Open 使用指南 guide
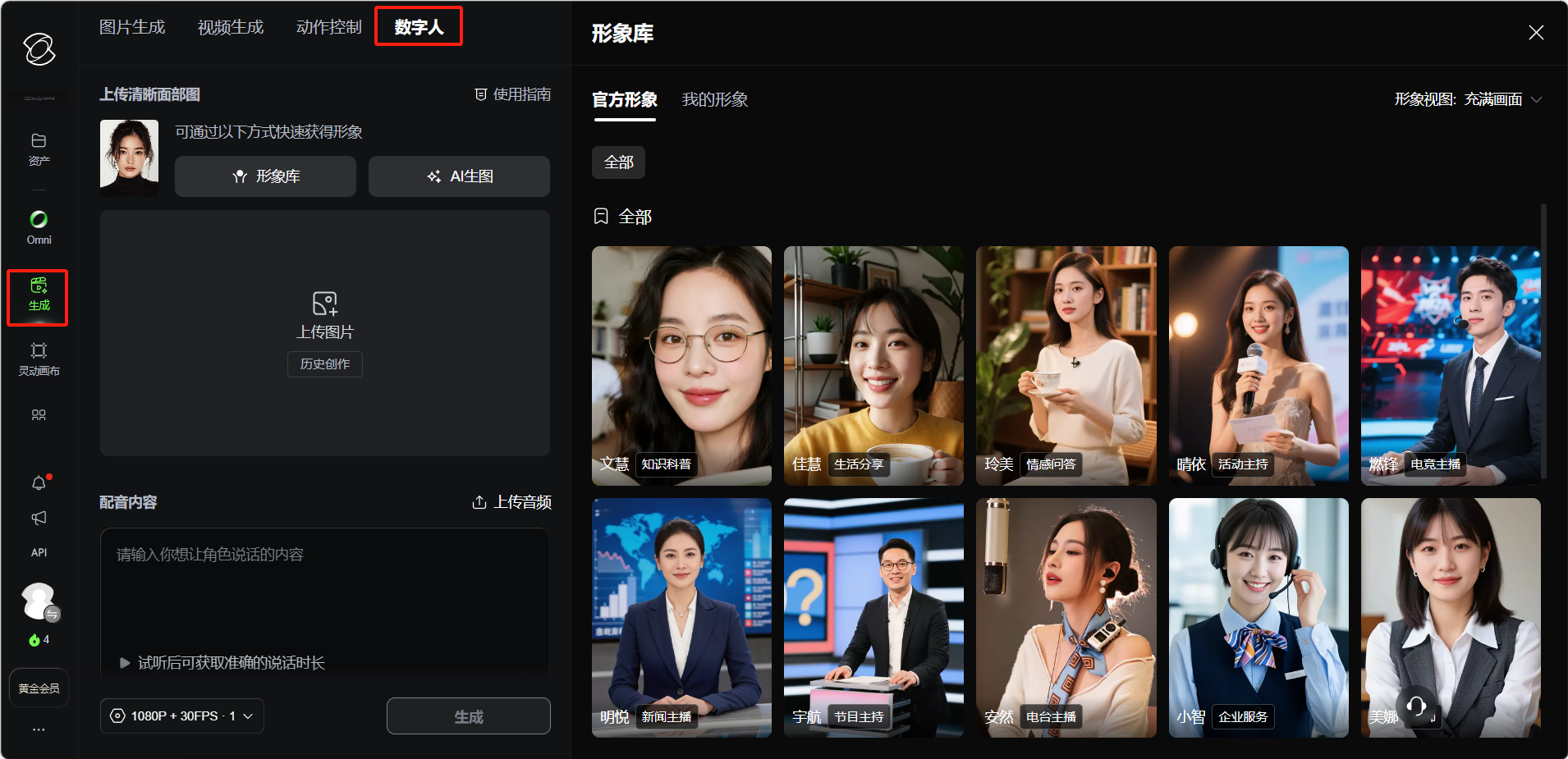Image resolution: width=1568 pixels, height=759 pixels. coord(513,94)
